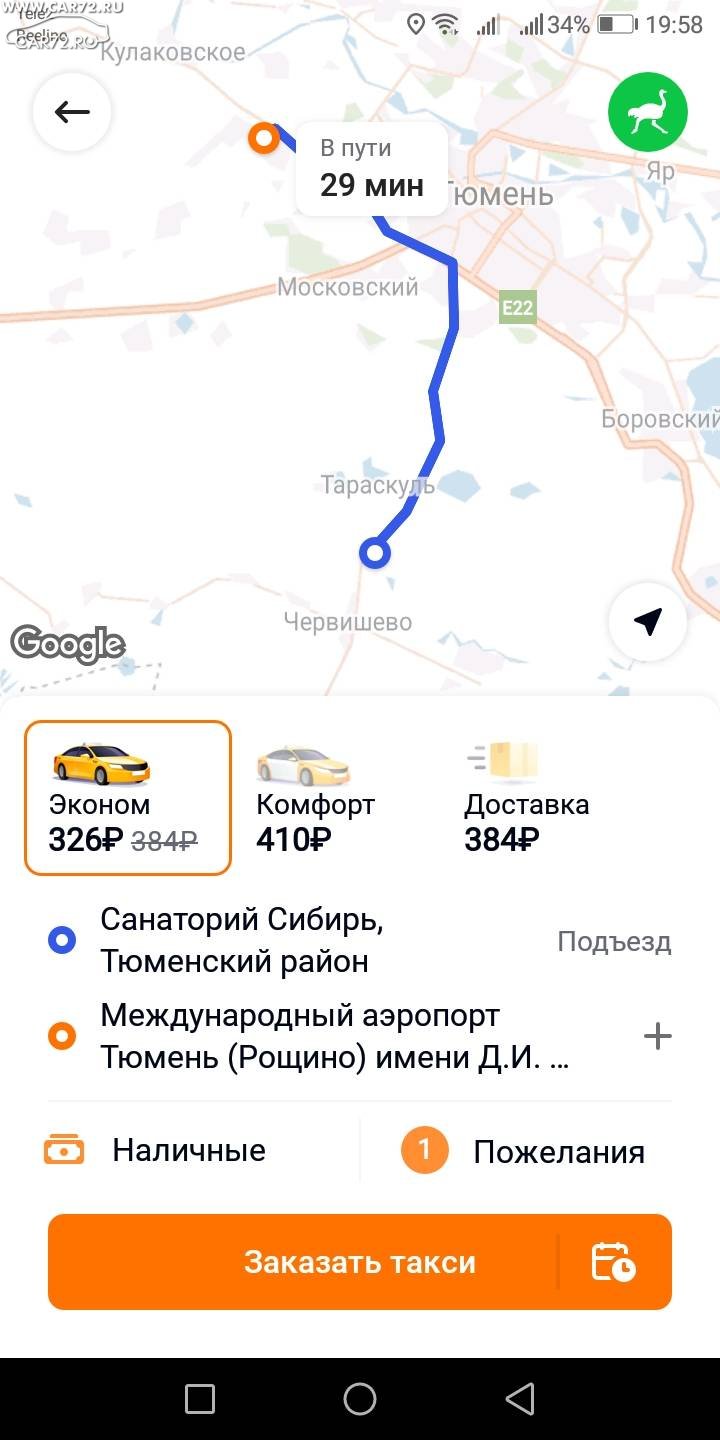
Task: Open recent apps via square button
Action: coord(200,1399)
